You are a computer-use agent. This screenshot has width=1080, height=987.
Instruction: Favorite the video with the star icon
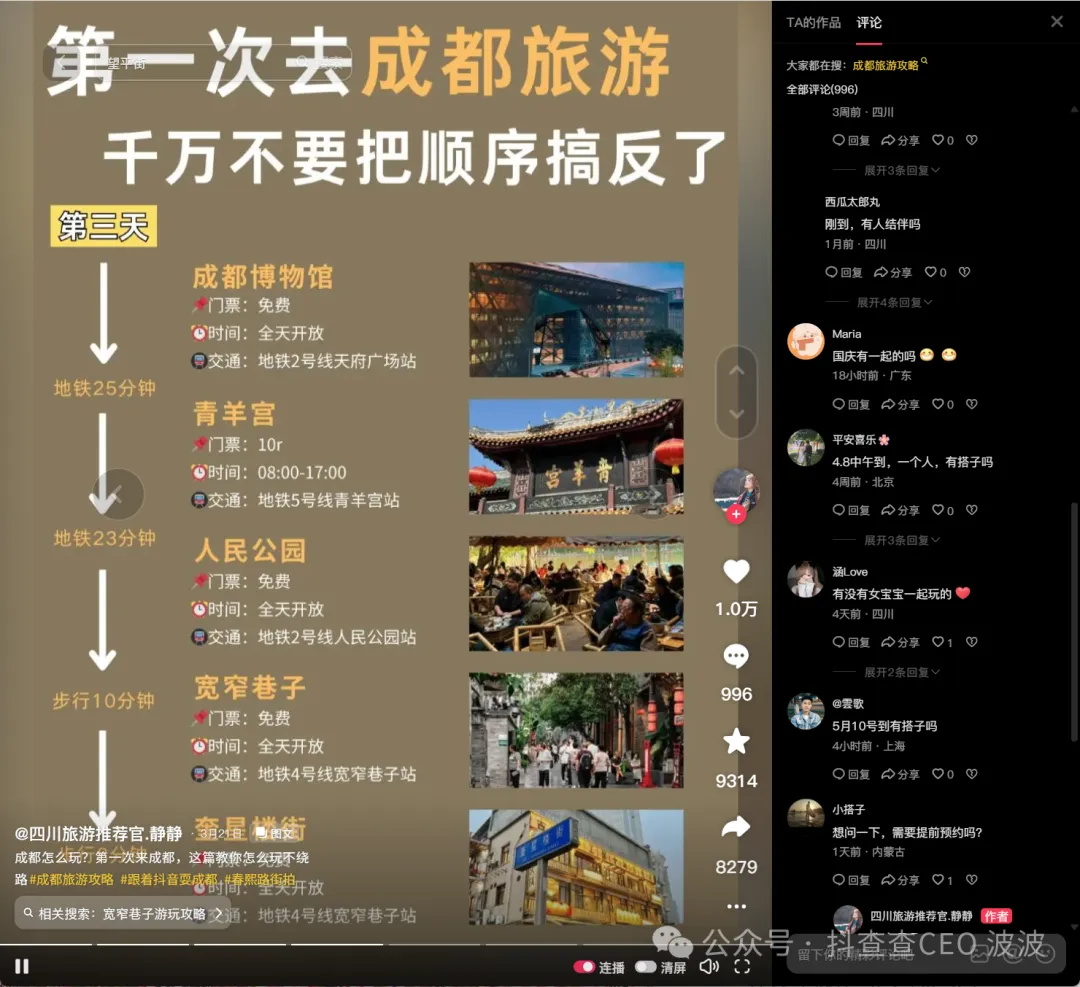pos(736,741)
